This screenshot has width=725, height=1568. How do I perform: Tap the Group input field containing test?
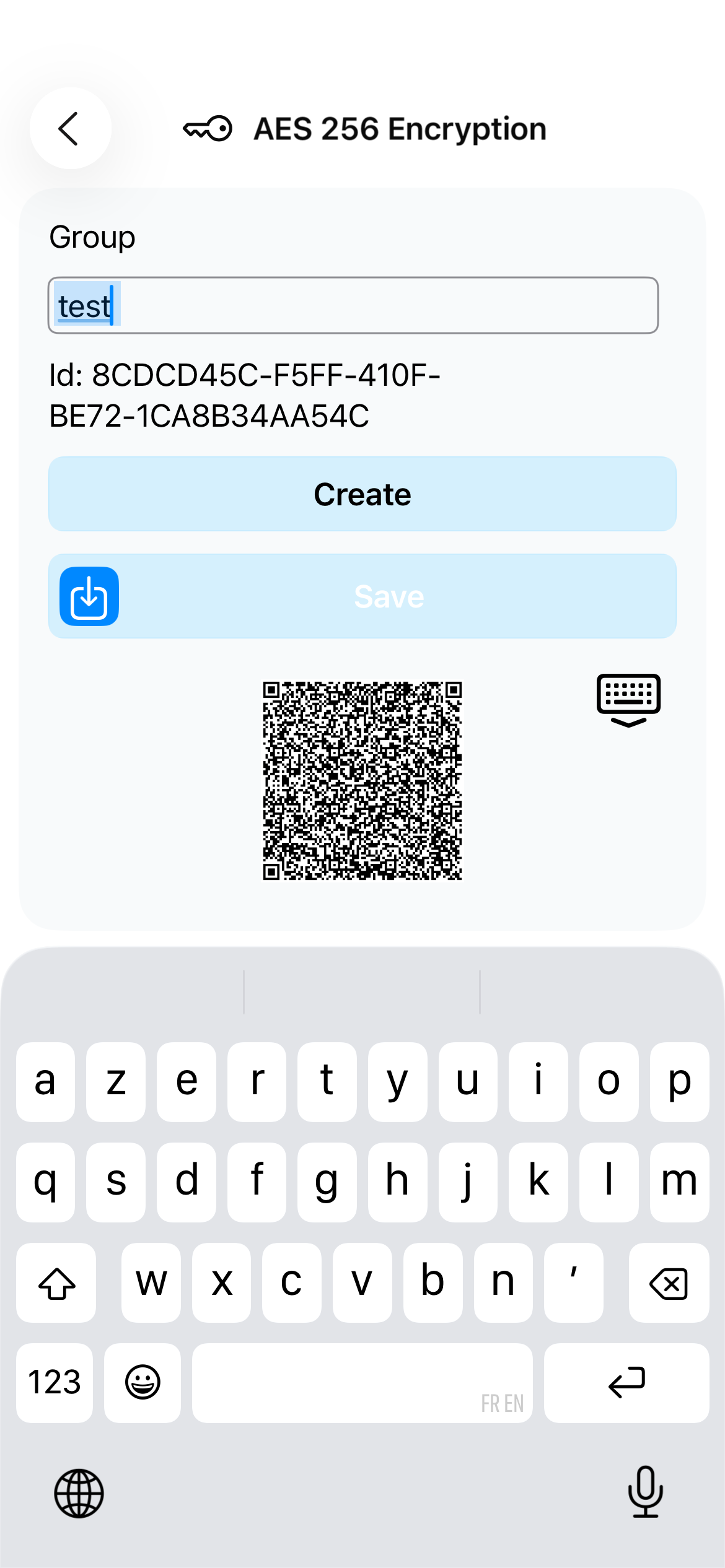pos(353,305)
